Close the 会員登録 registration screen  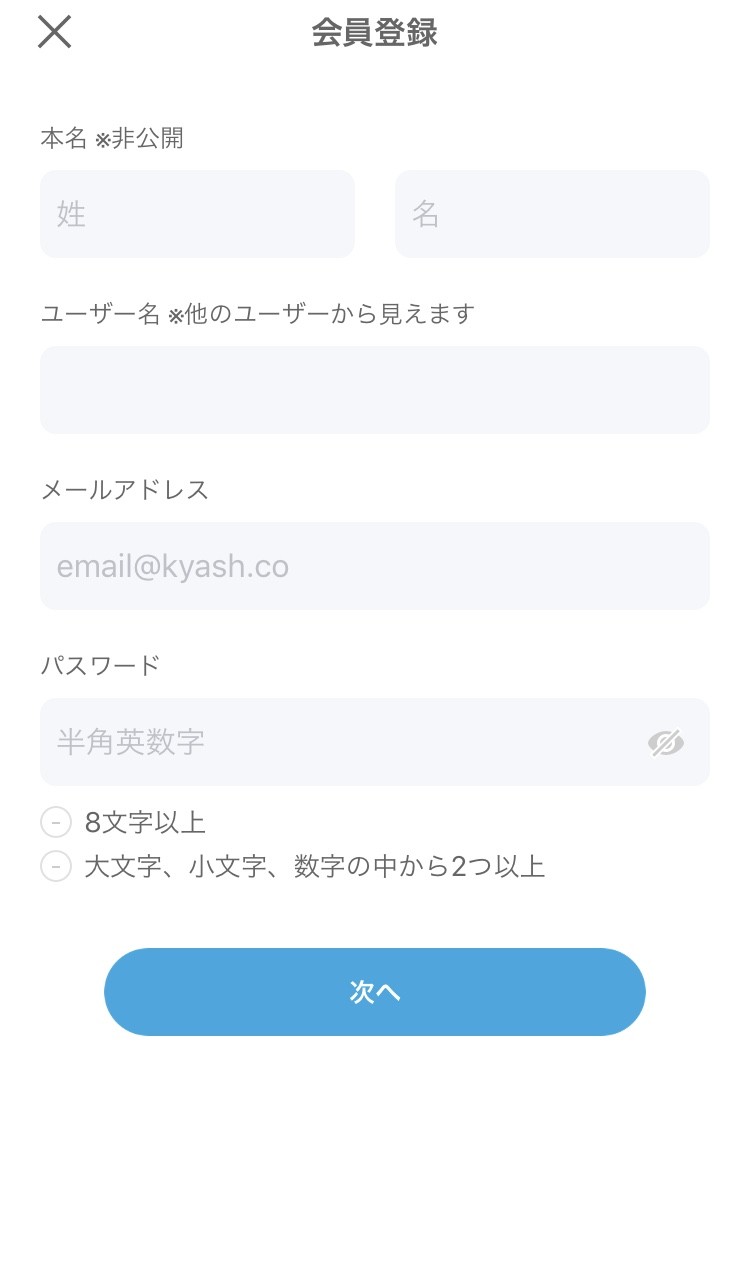pyautogui.click(x=55, y=32)
